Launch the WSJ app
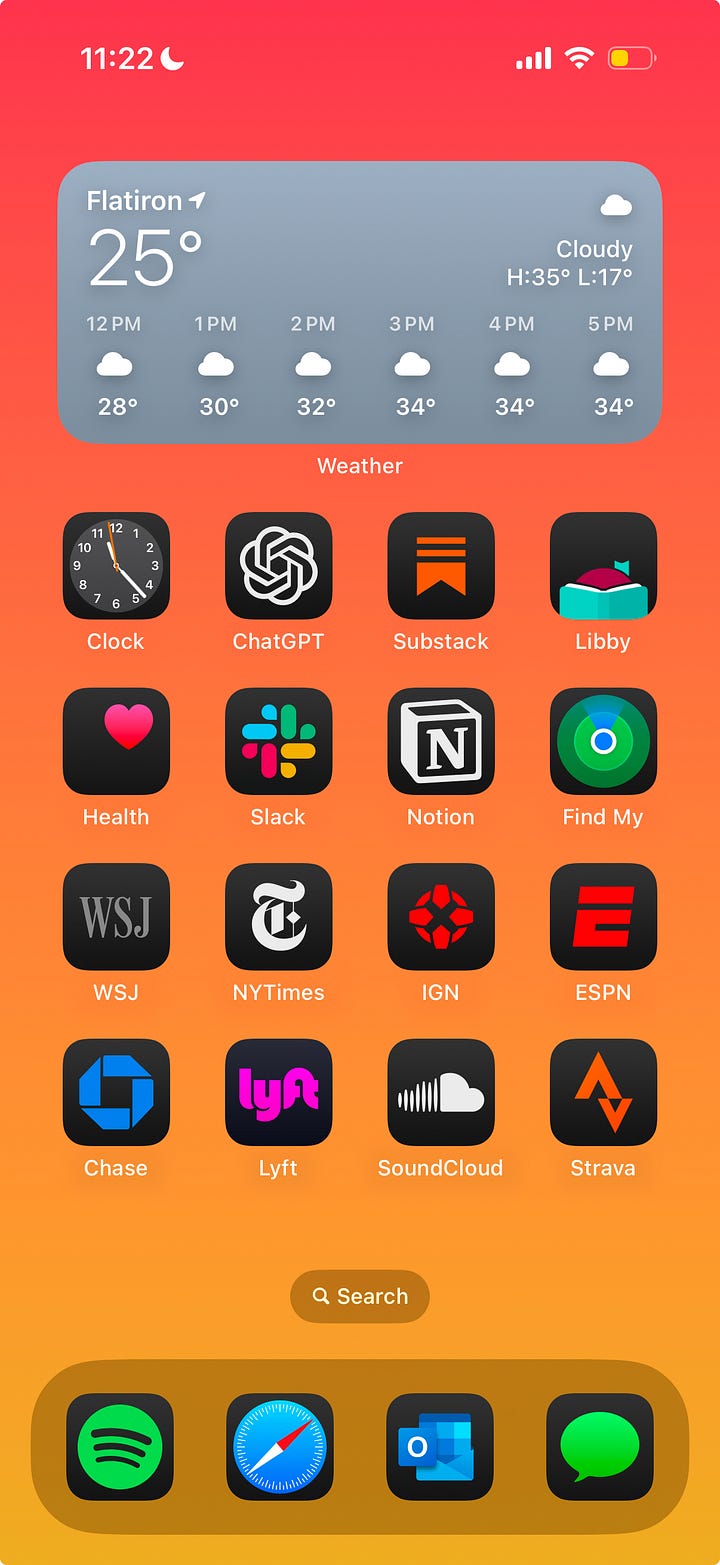The width and height of the screenshot is (720, 1565). tap(116, 917)
